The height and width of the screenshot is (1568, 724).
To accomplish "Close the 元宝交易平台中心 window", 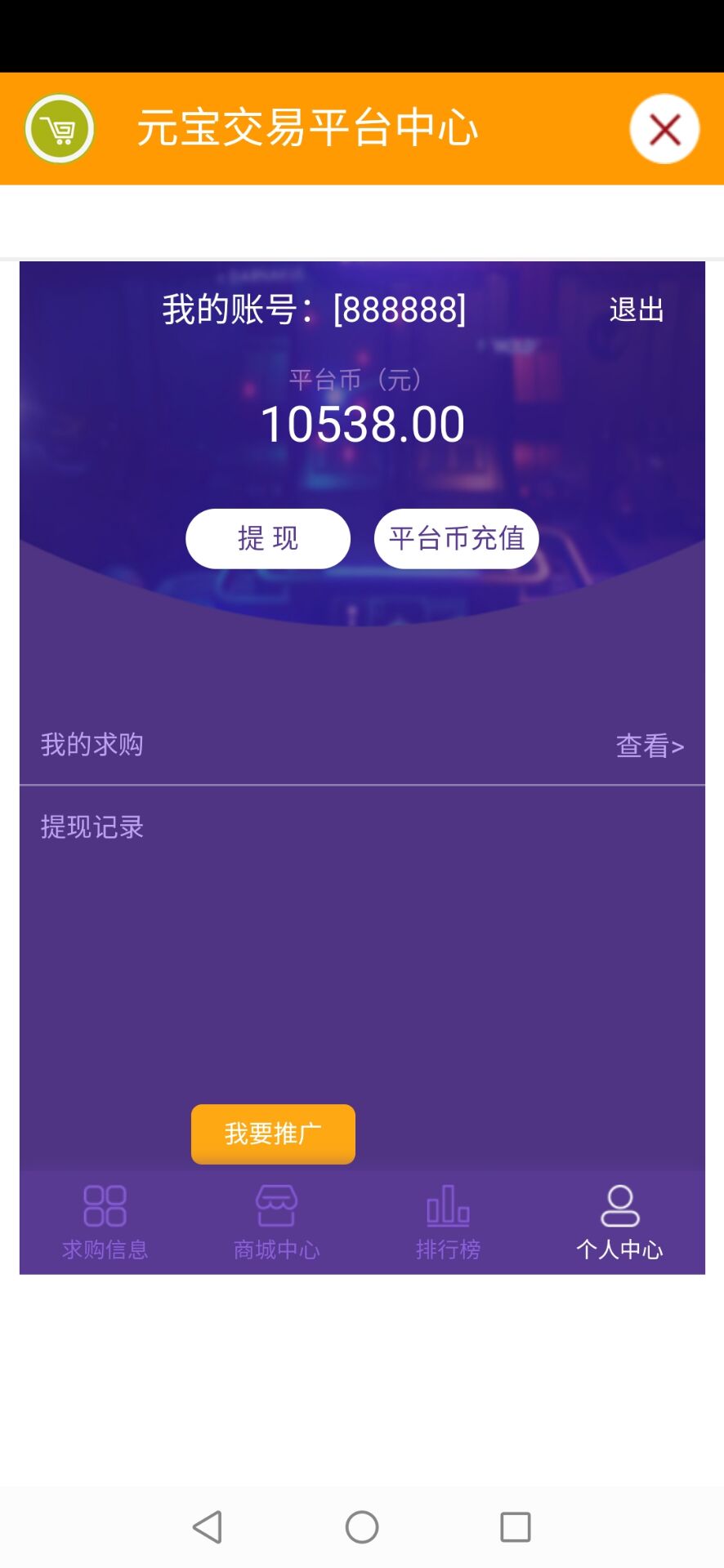I will tap(664, 129).
